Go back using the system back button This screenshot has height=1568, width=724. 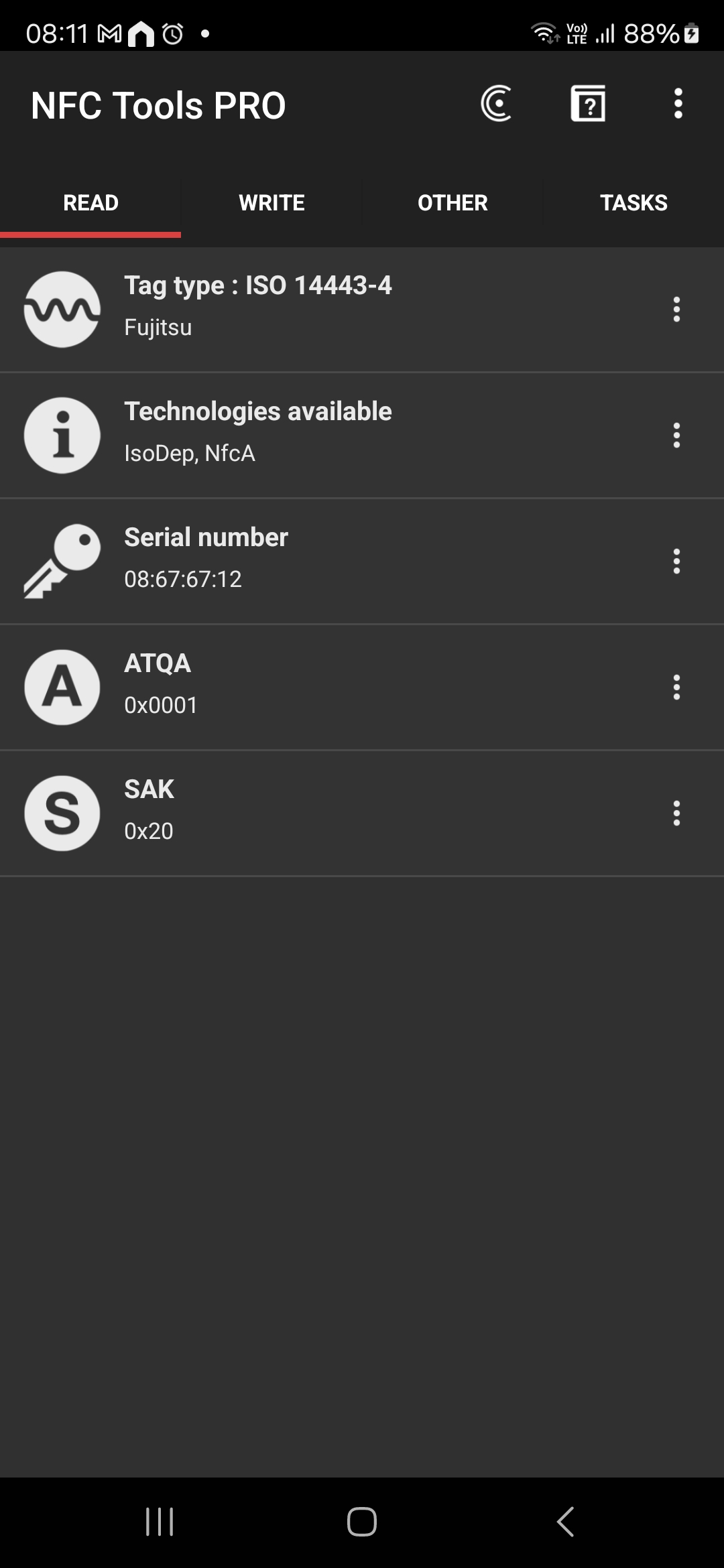coord(565,1522)
